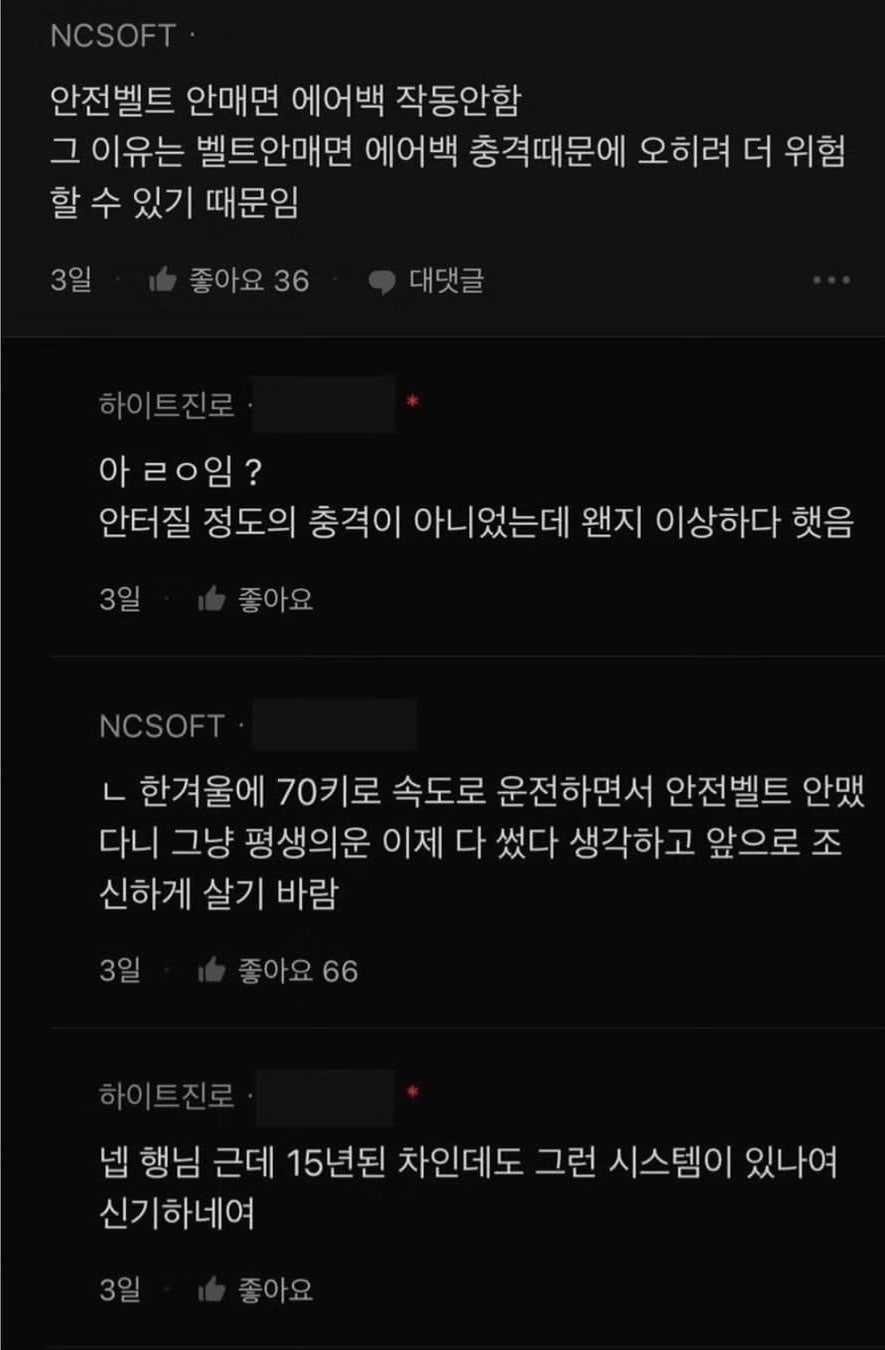Like the reply starting with 넵 행님
Image resolution: width=885 pixels, height=1350 pixels.
[x=214, y=1290]
